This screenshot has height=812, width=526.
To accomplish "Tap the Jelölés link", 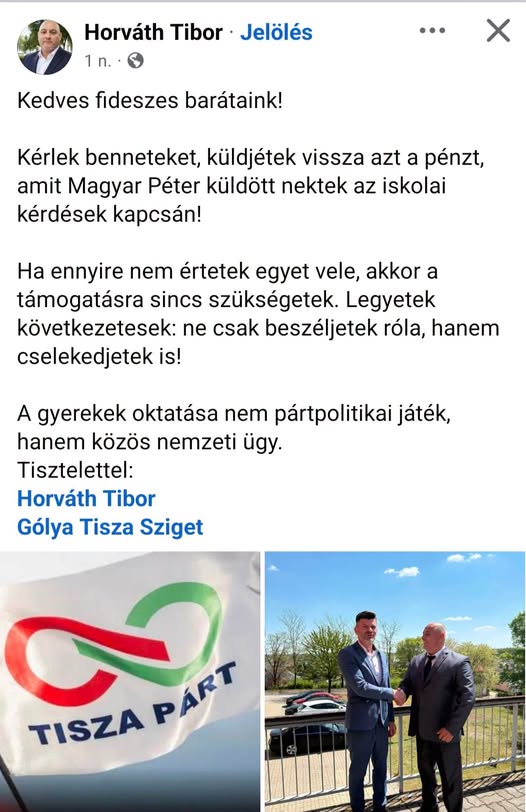I will (276, 33).
